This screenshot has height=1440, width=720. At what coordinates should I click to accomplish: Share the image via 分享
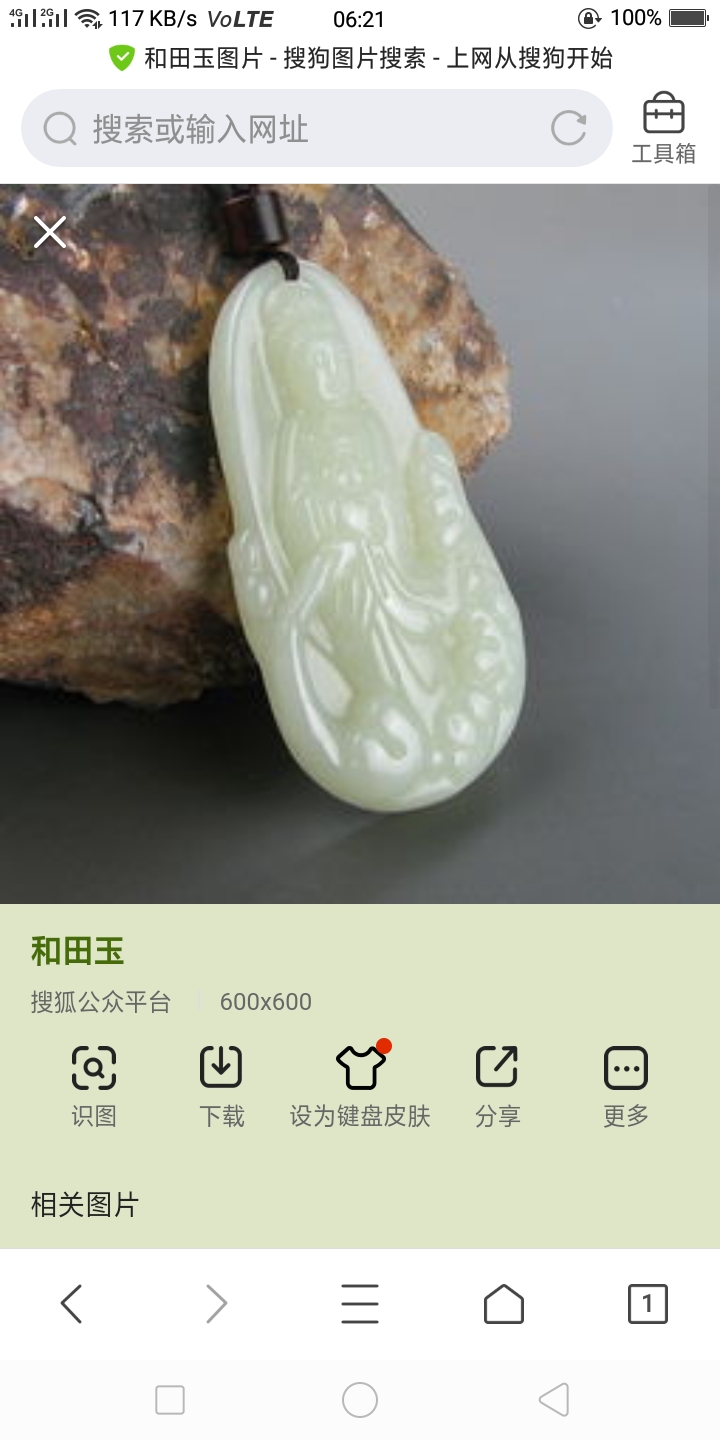click(498, 1087)
